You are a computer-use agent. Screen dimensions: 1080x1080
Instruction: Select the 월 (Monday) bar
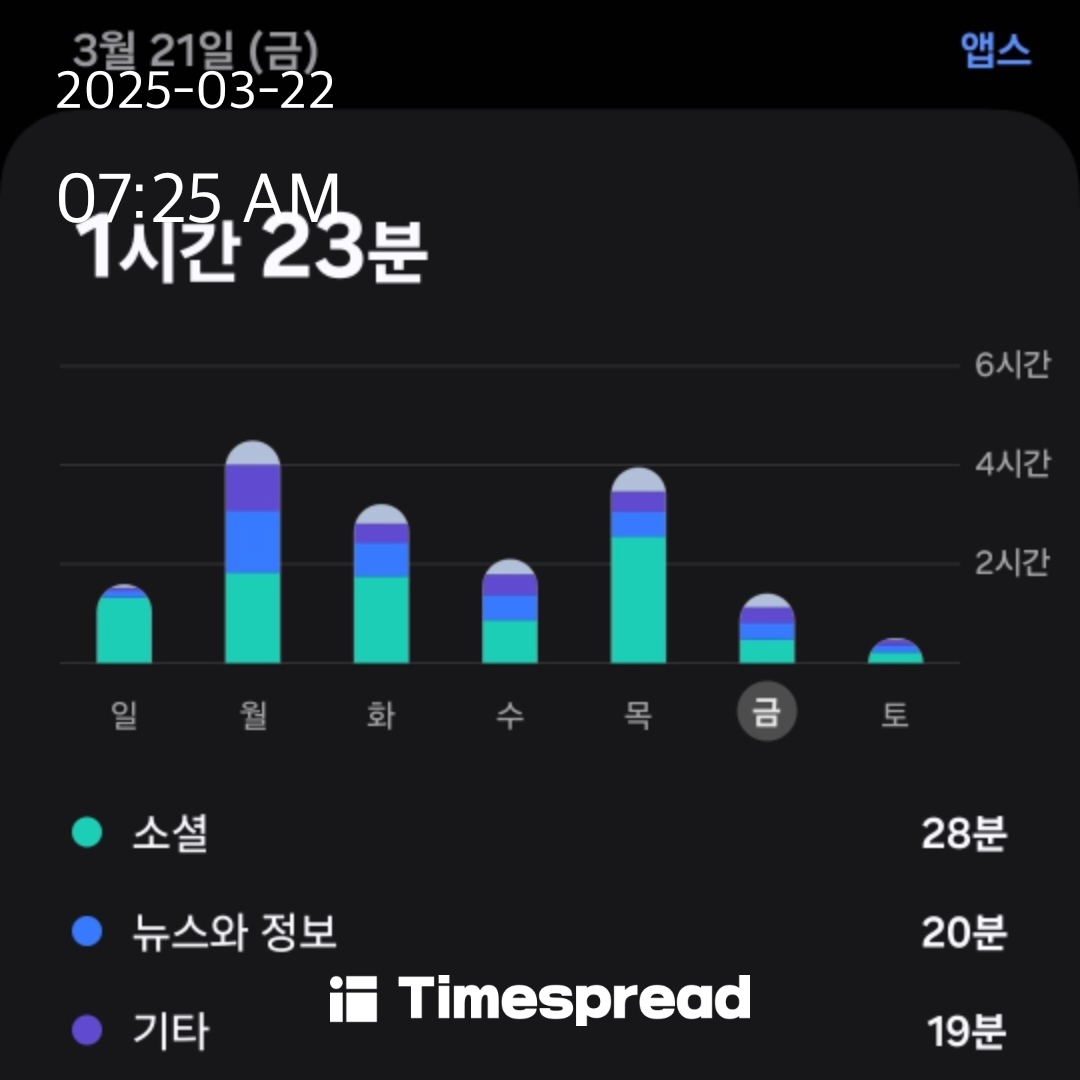(253, 552)
